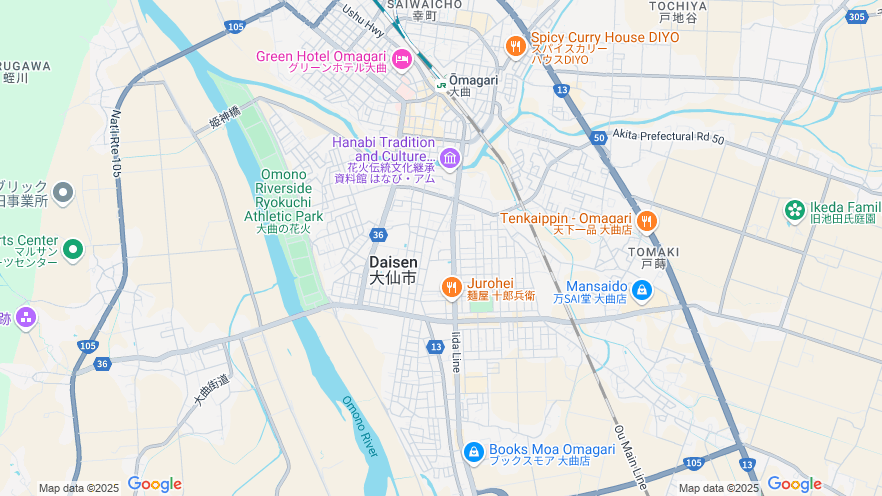882x496 pixels.
Task: Select the Ikeda Family garden pin
Action: (795, 211)
